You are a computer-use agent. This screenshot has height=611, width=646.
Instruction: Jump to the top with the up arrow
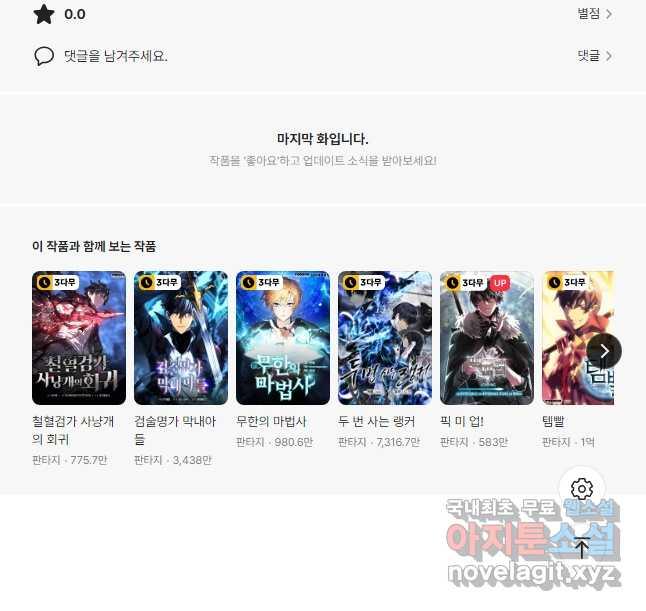click(582, 547)
